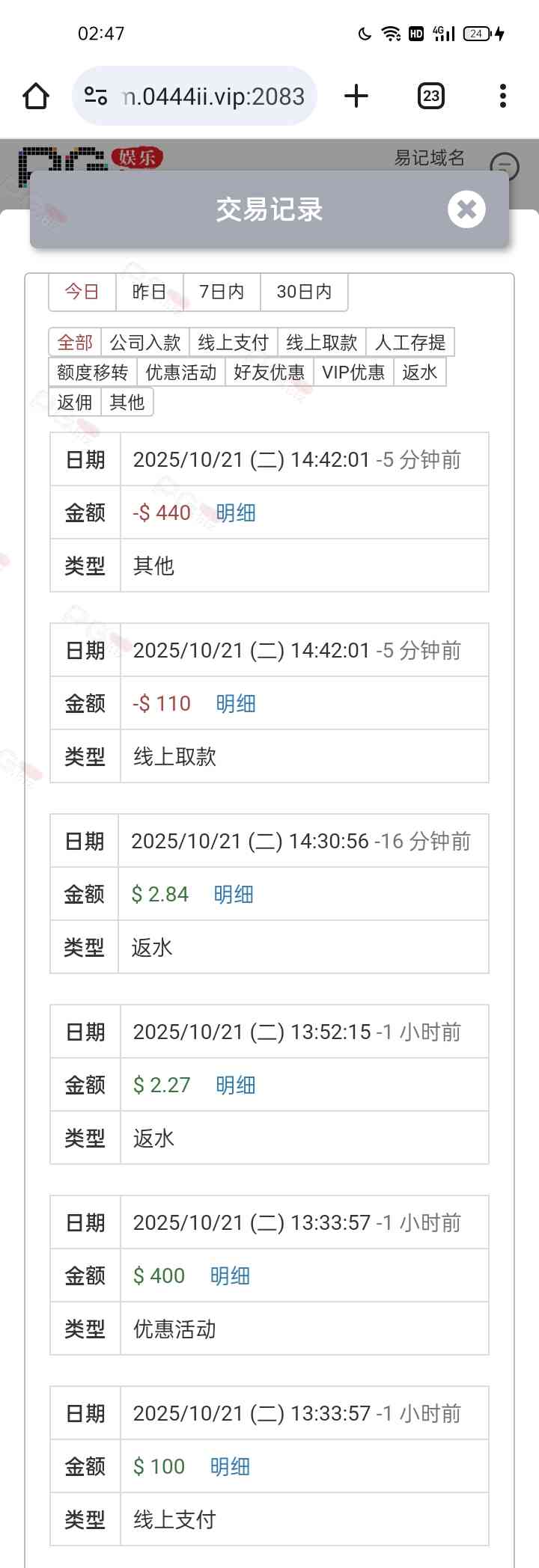Viewport: 539px width, 1568px height.
Task: Open the browser overflow menu
Action: pyautogui.click(x=502, y=96)
